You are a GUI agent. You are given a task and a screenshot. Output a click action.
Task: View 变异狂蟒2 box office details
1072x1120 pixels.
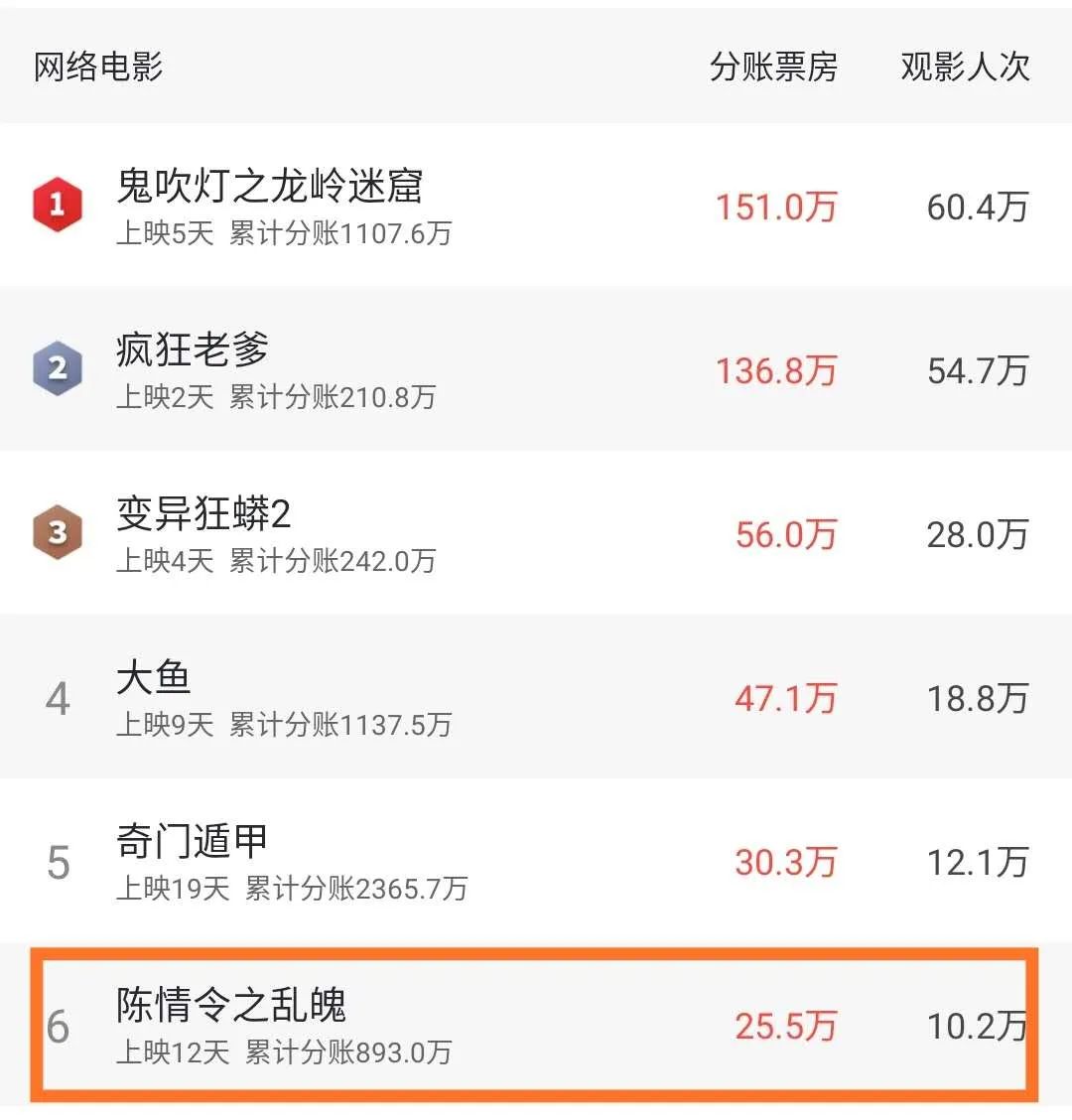pos(203,515)
